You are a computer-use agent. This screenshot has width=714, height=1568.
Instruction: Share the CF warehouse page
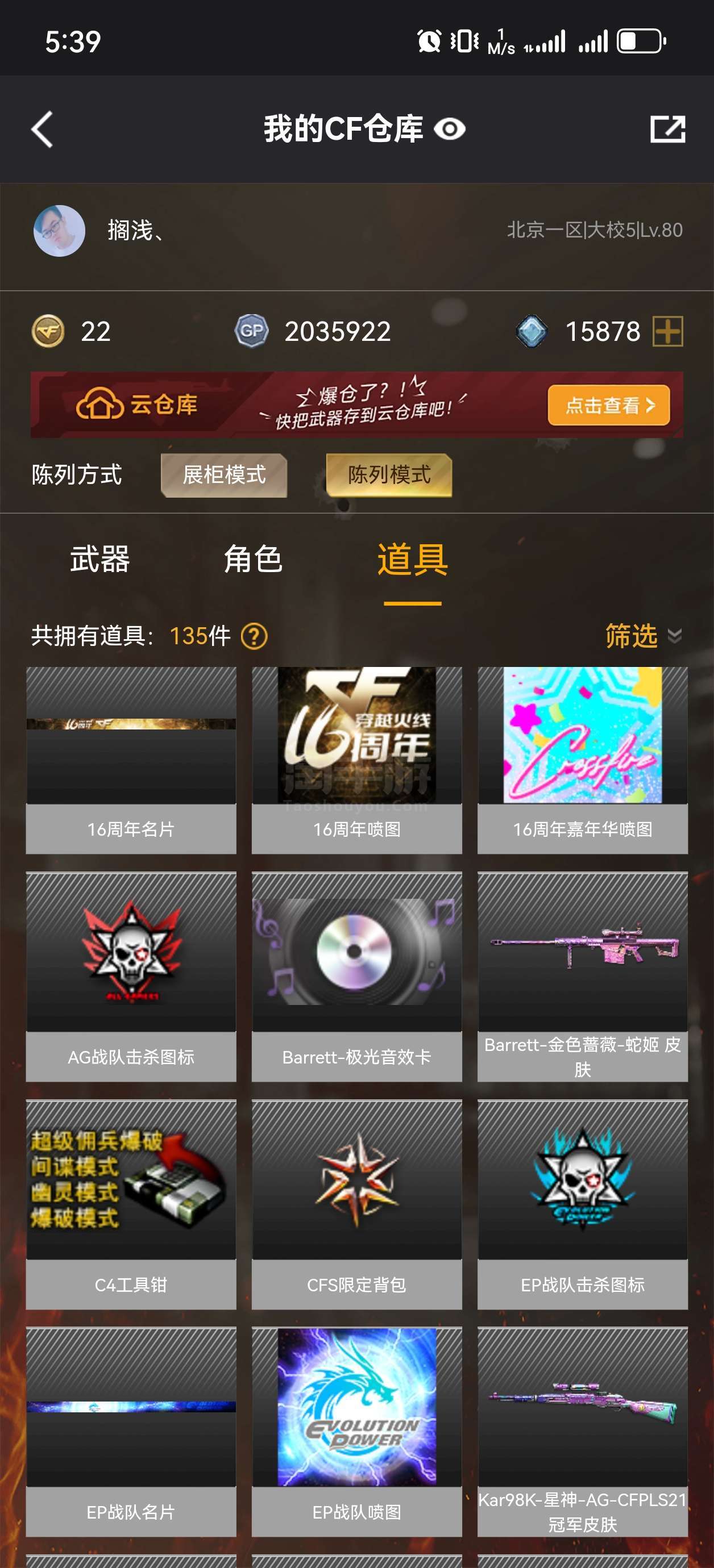(x=668, y=129)
